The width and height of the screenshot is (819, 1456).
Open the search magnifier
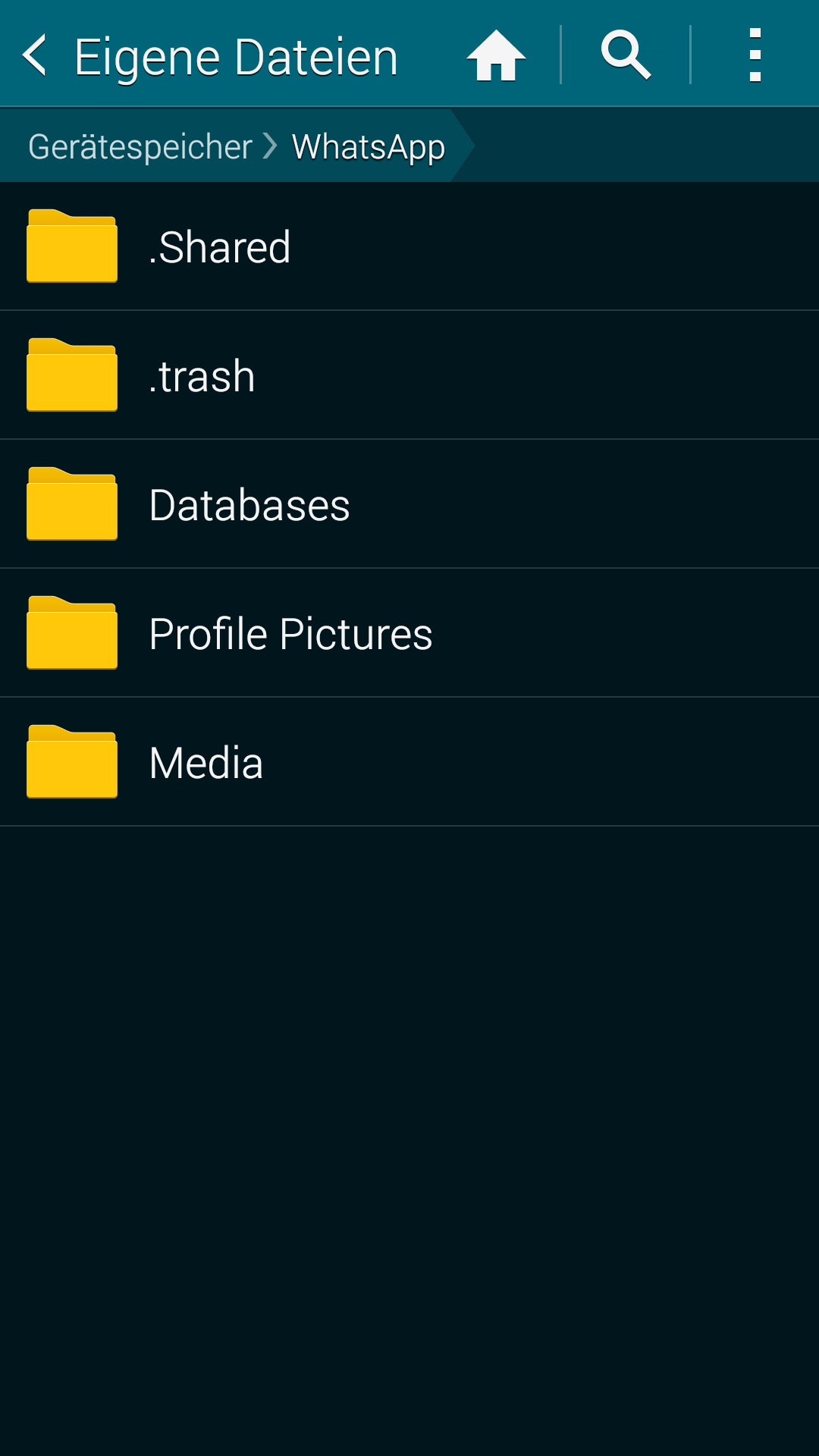tap(626, 55)
